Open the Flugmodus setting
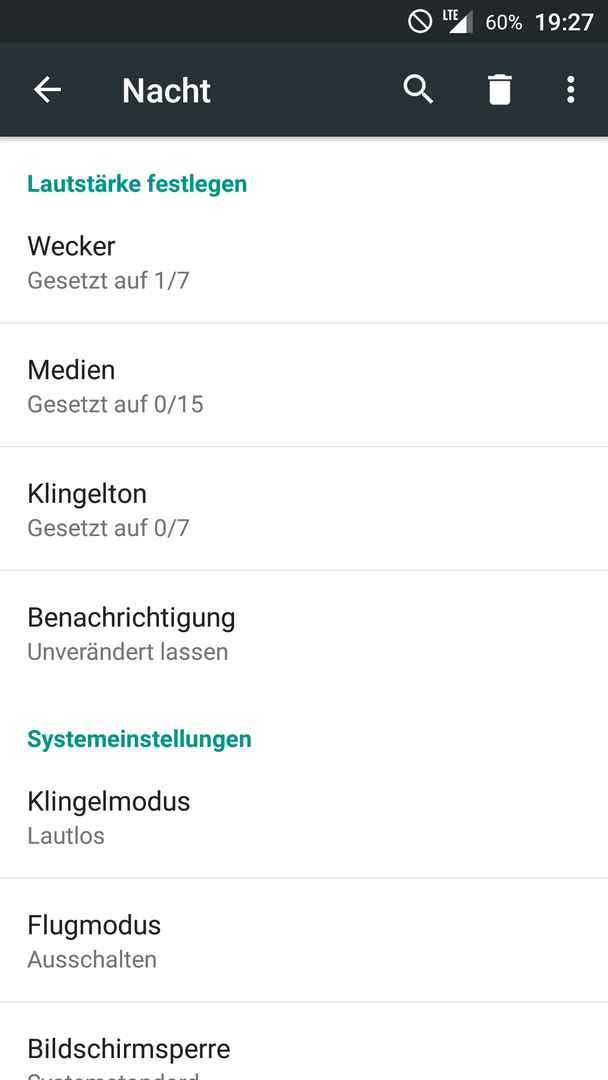The width and height of the screenshot is (608, 1080). (304, 941)
